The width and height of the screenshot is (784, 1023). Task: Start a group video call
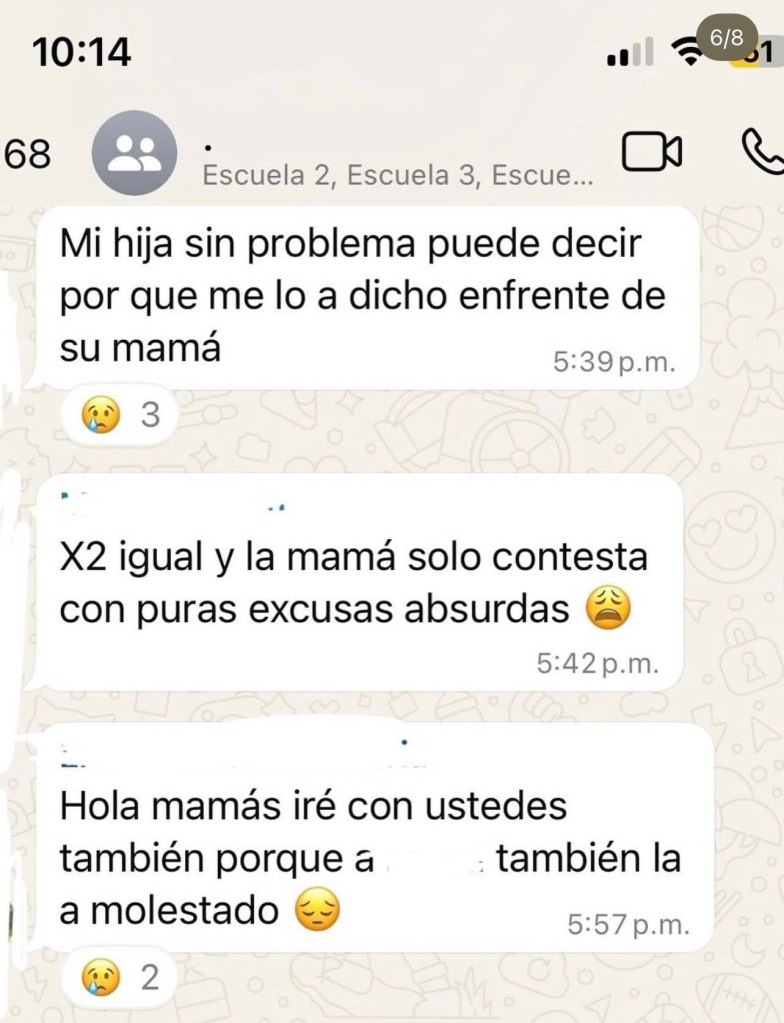pos(651,152)
